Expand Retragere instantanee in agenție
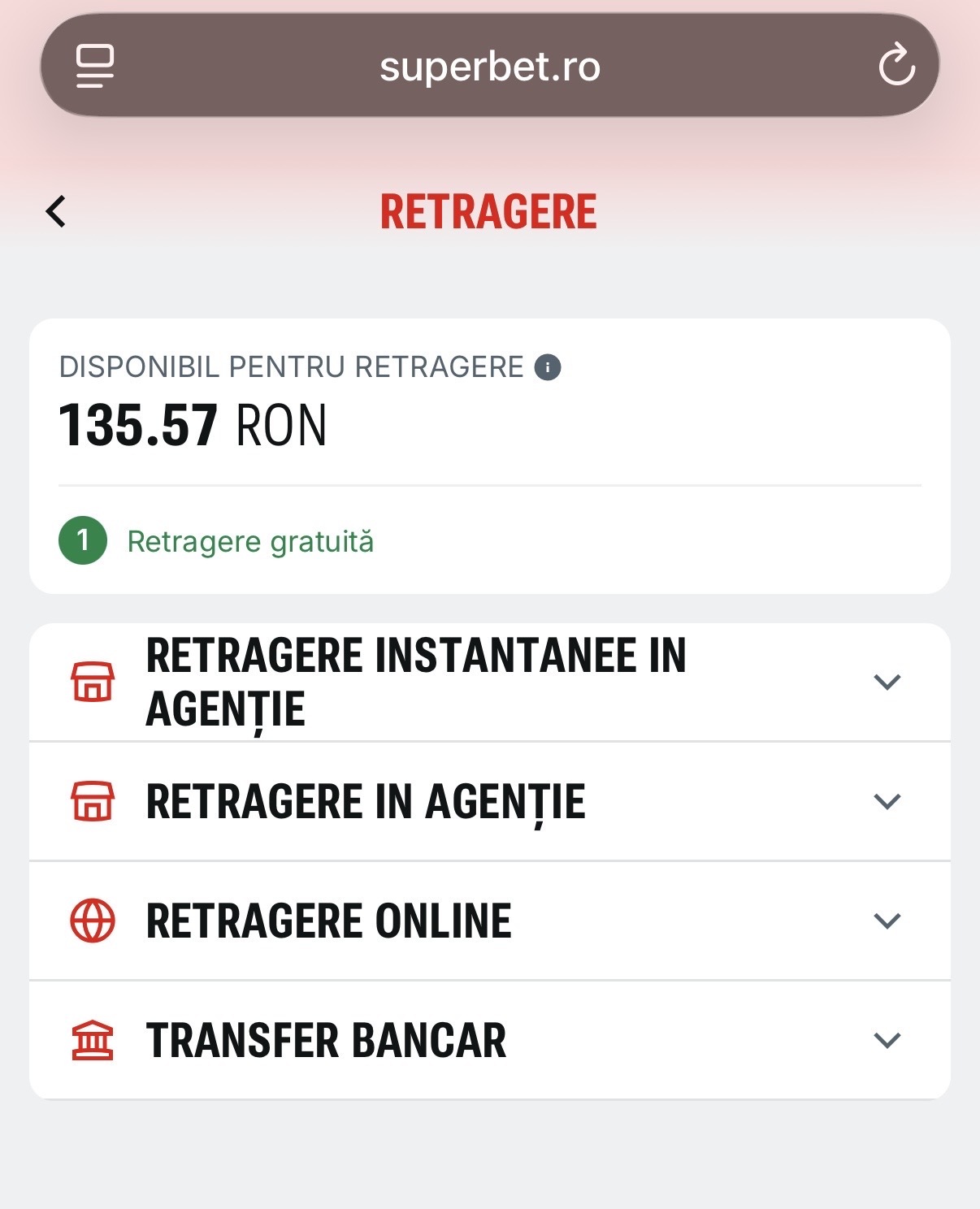The image size is (980, 1209). pos(489,682)
